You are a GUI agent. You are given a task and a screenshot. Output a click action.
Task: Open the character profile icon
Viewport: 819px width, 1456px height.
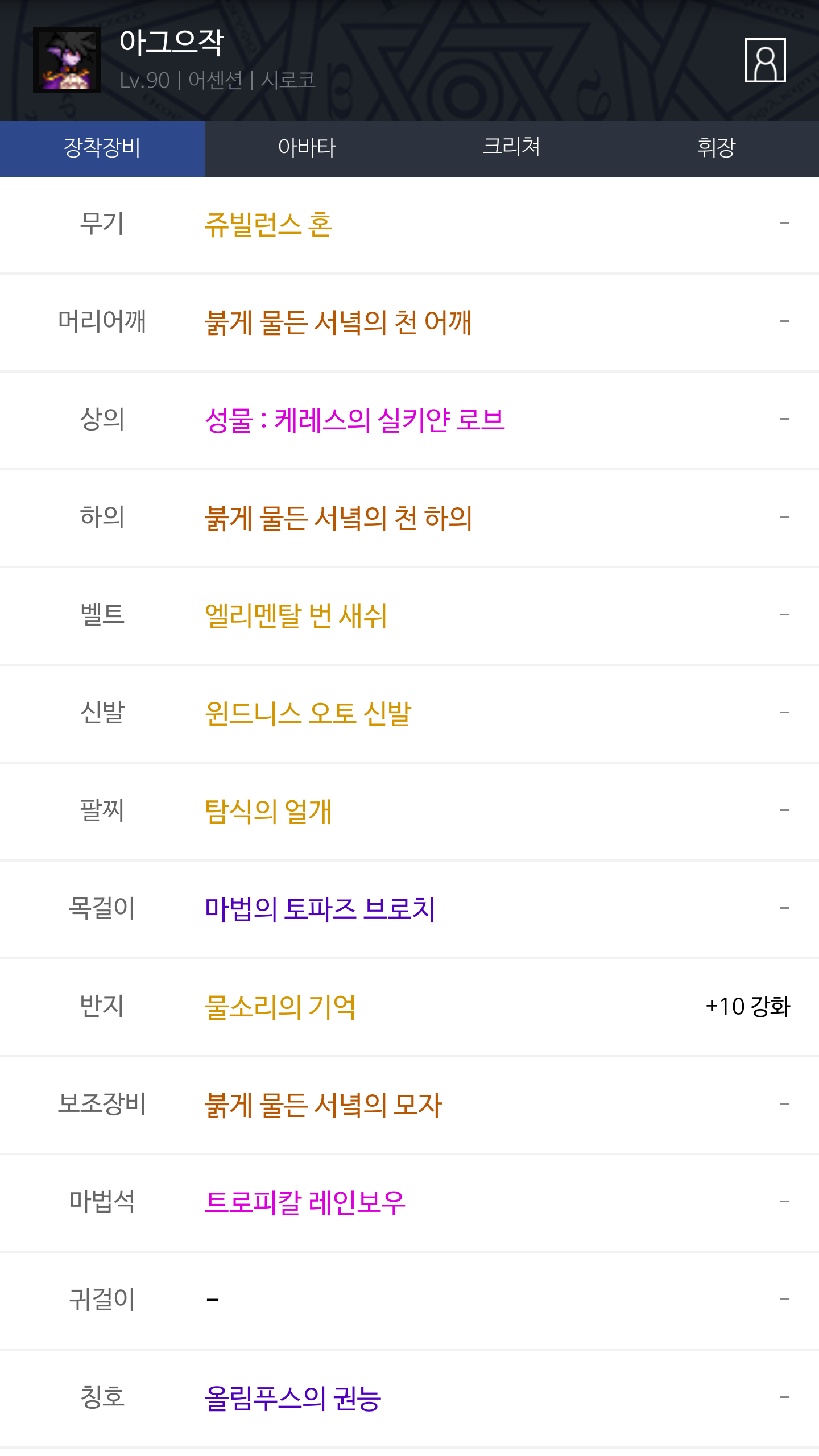click(x=765, y=60)
